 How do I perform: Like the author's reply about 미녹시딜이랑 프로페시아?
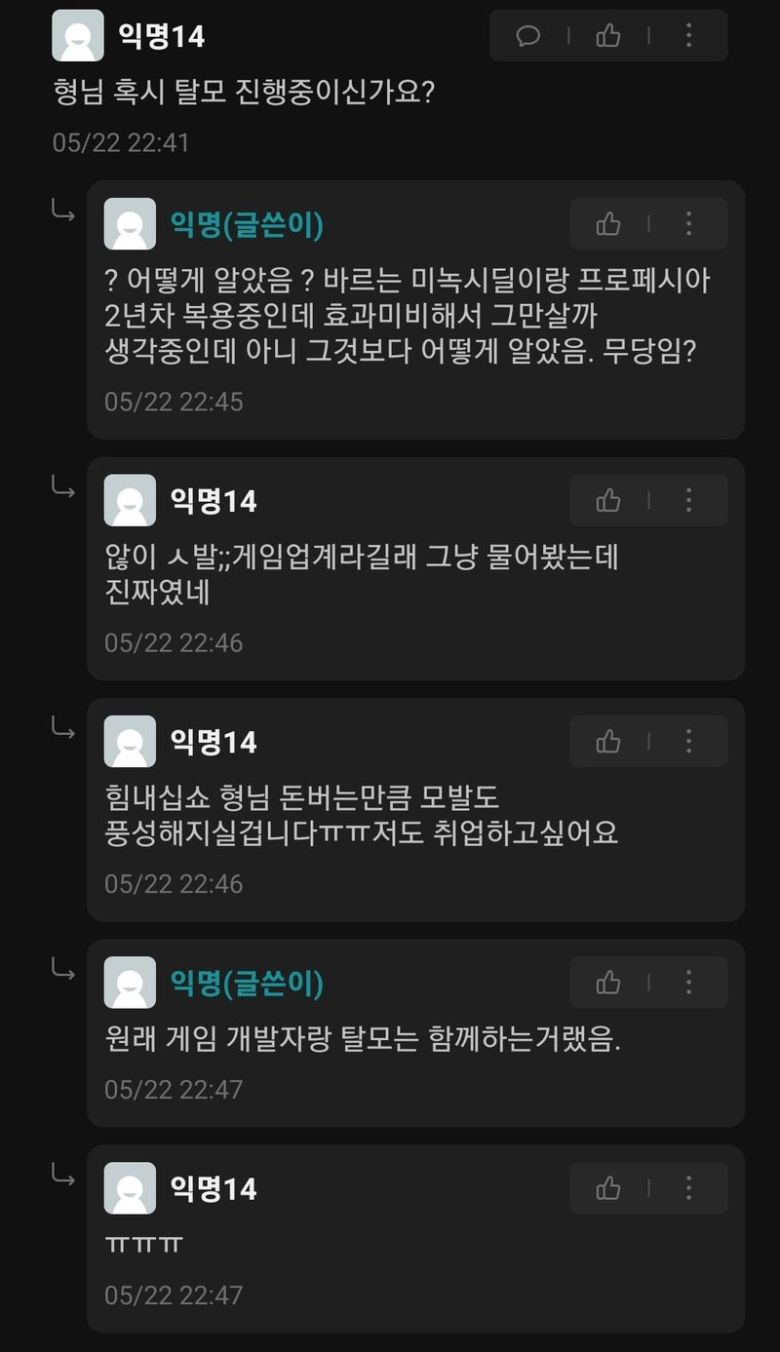(x=608, y=224)
